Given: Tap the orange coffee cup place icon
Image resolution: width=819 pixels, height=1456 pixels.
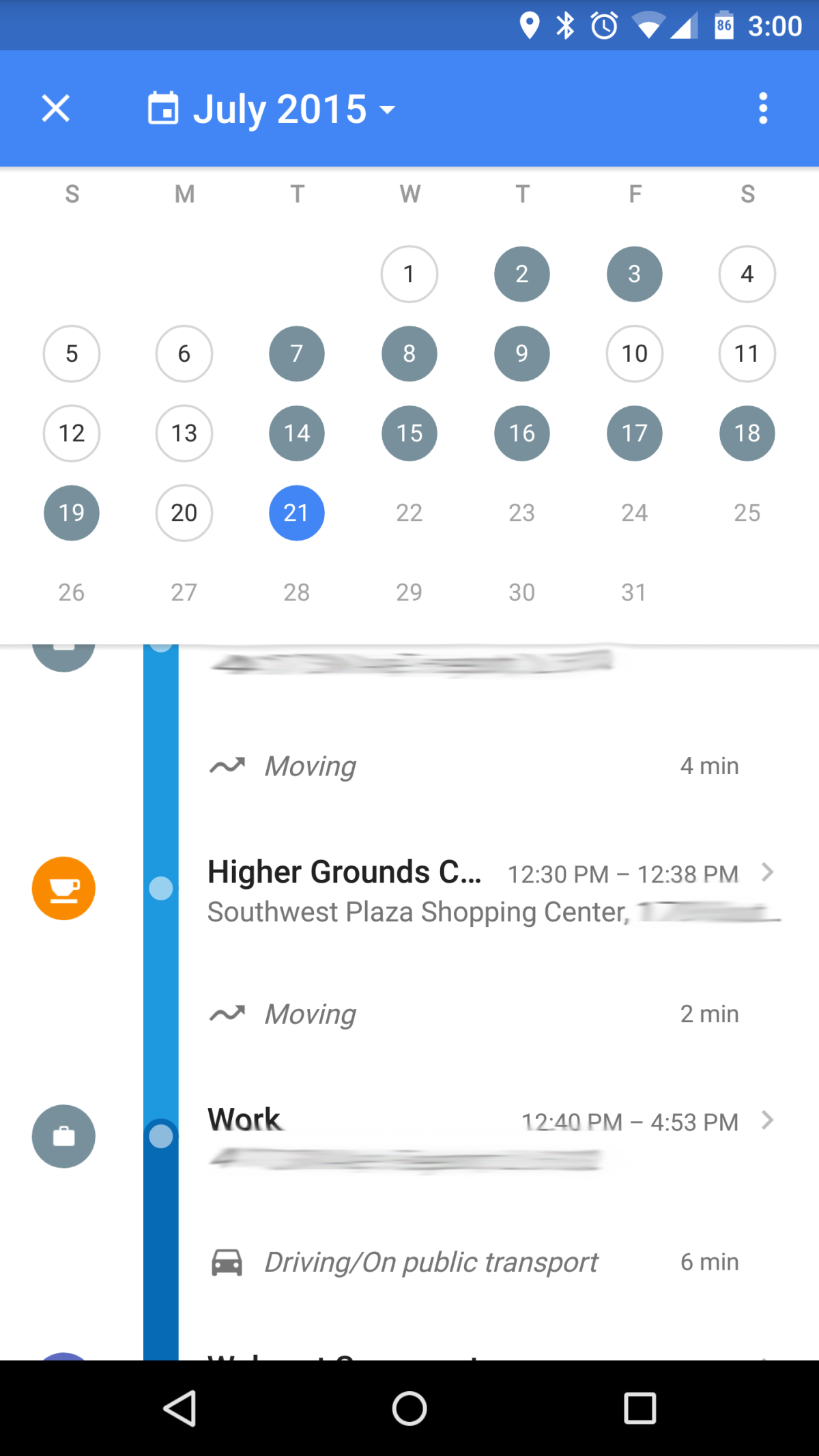Looking at the screenshot, I should coord(63,889).
